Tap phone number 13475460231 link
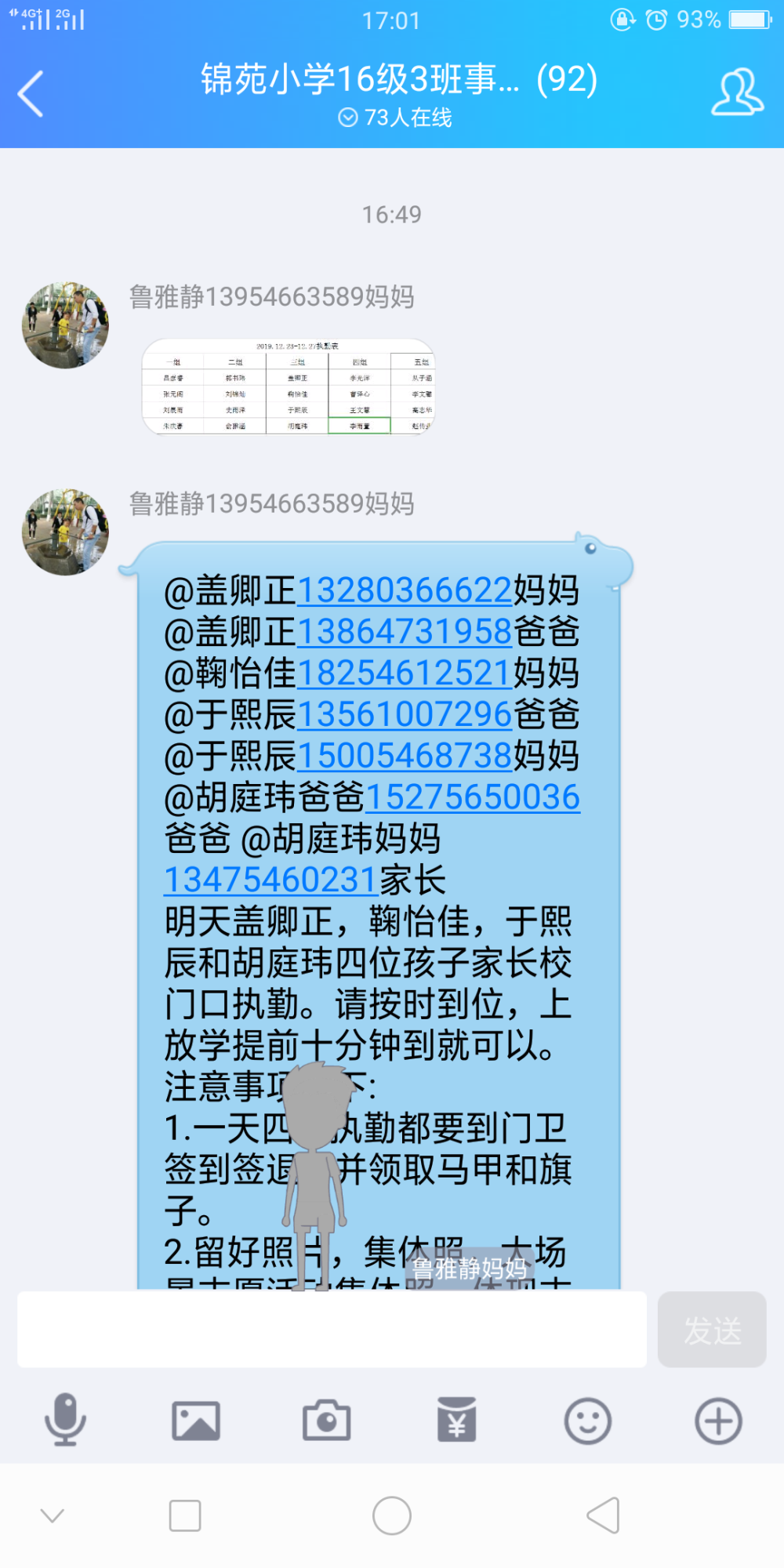This screenshot has width=784, height=1568. 271,880
